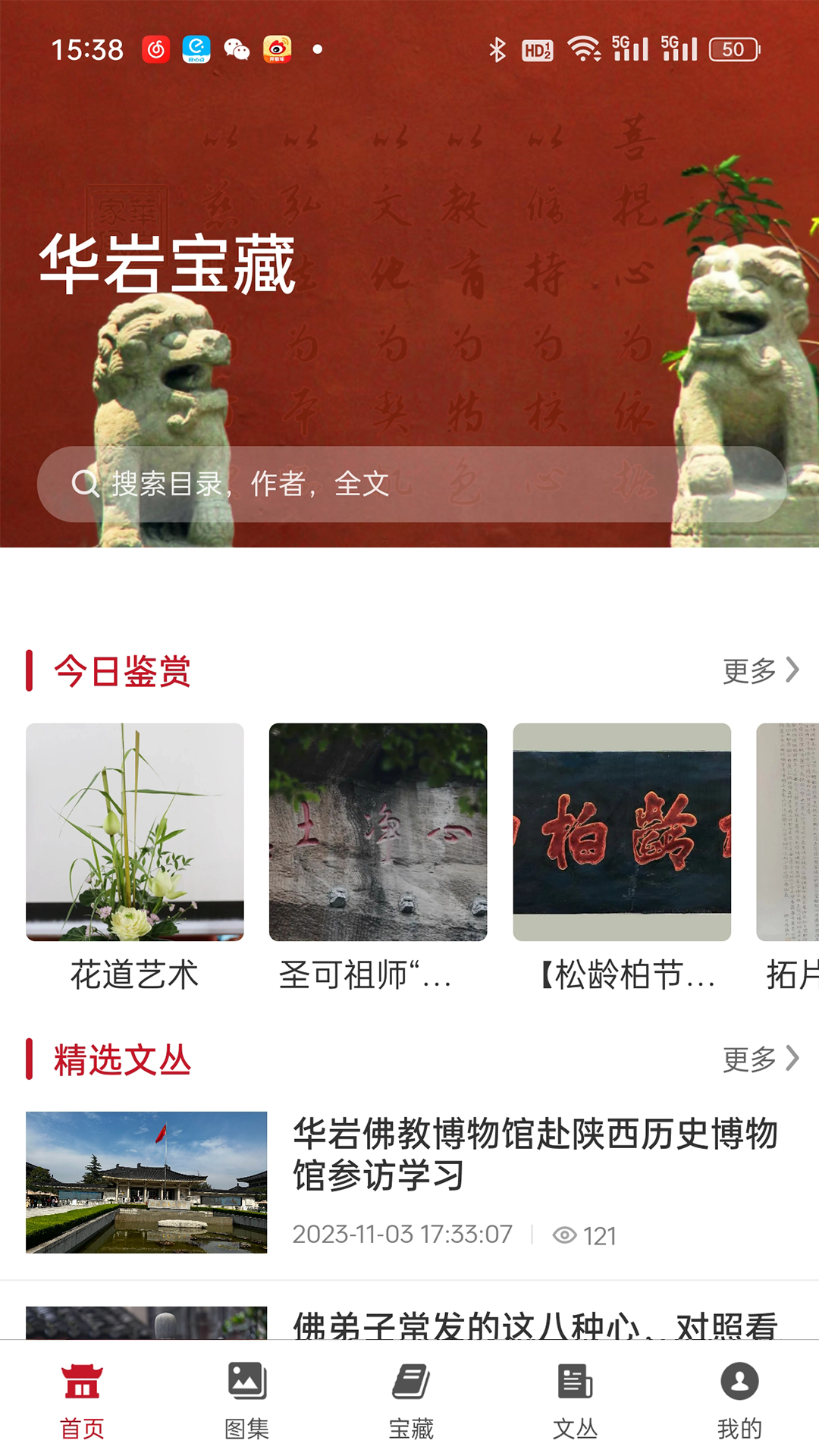
Task: Open 更多 for 精选文丛 section
Action: [760, 1059]
